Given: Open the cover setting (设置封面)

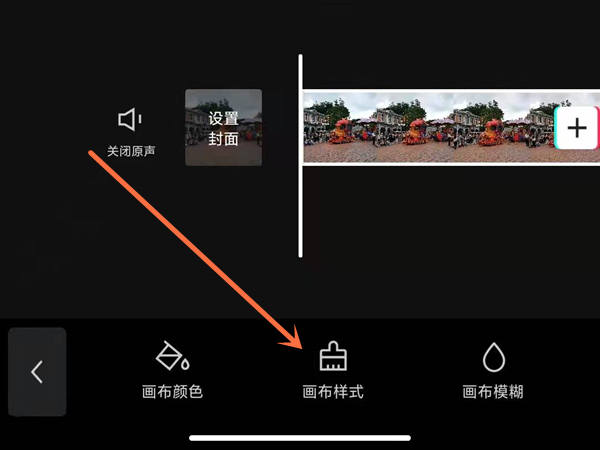Looking at the screenshot, I should tap(223, 128).
